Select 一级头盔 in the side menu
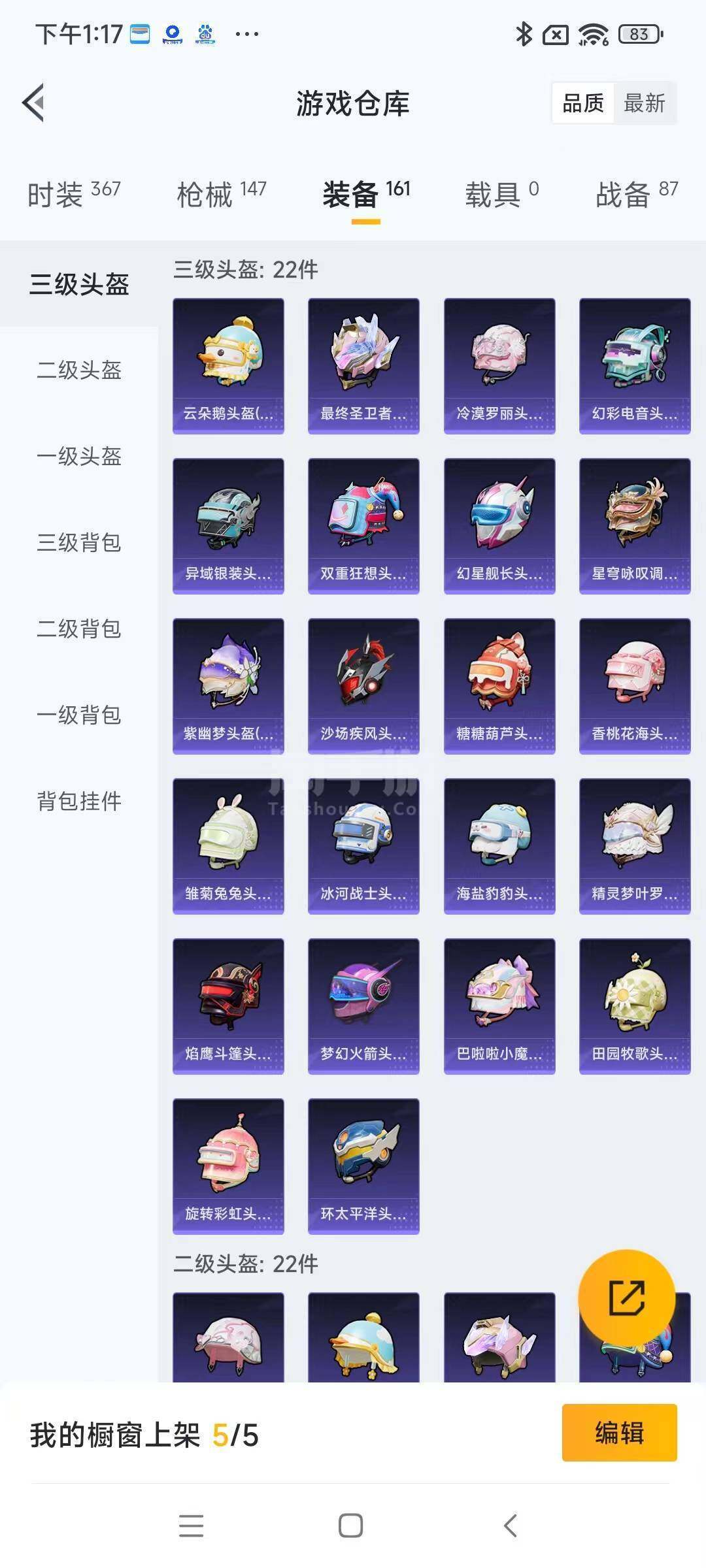The height and width of the screenshot is (1568, 706). 79,457
